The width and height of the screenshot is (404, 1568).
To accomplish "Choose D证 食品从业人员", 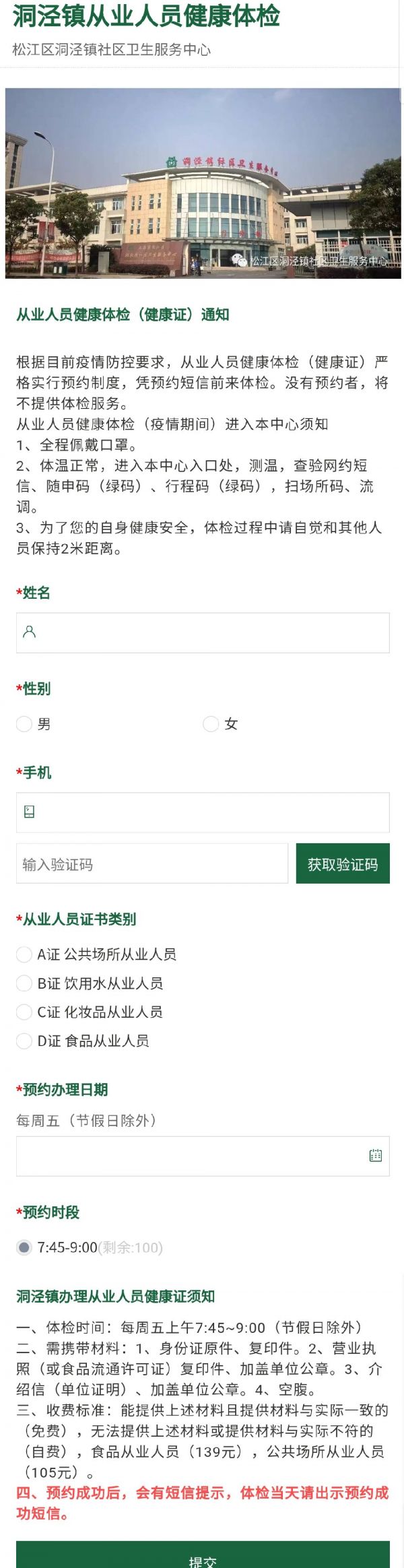I will 24,1041.
